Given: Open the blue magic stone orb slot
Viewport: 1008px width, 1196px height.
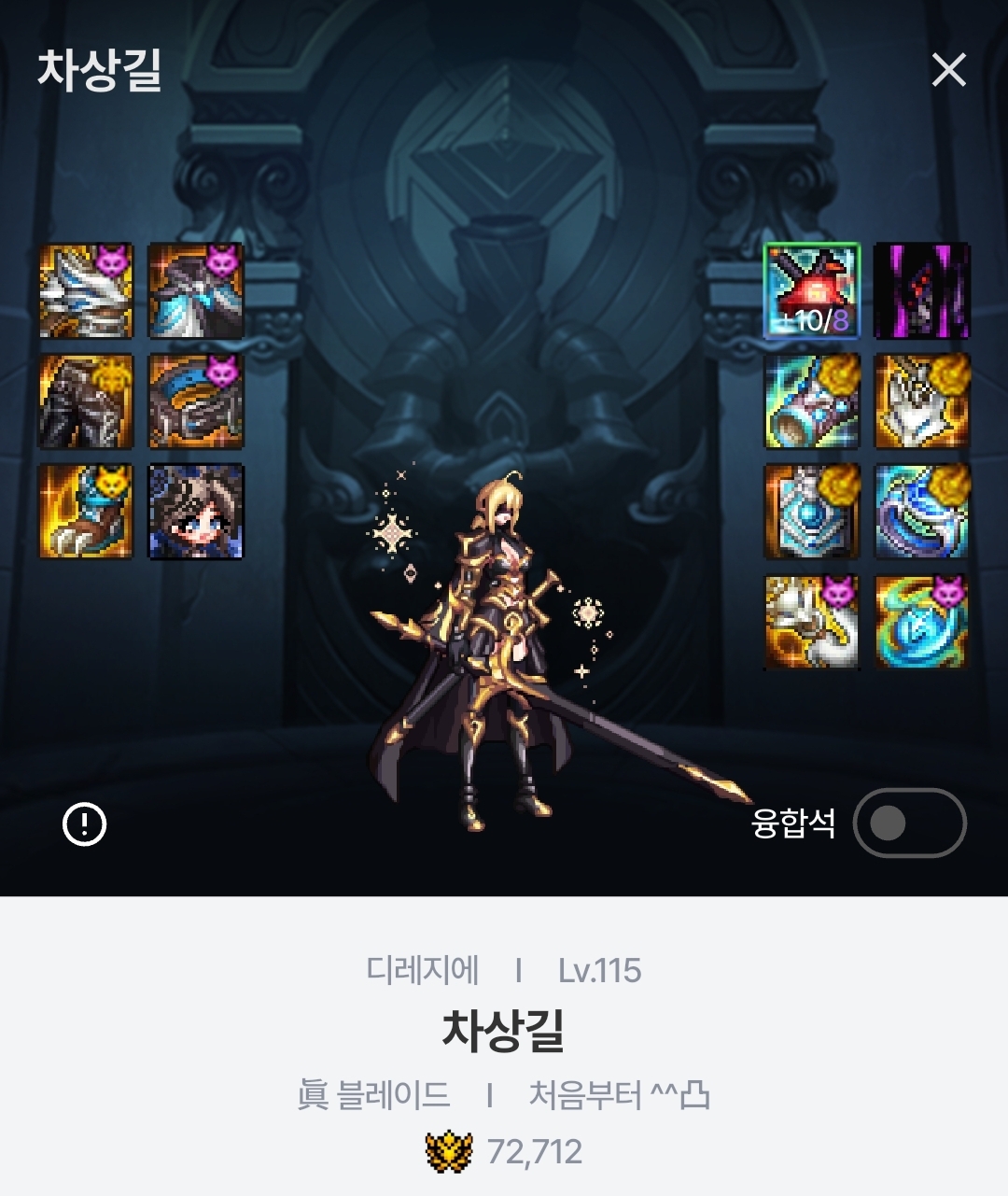Looking at the screenshot, I should [x=921, y=622].
